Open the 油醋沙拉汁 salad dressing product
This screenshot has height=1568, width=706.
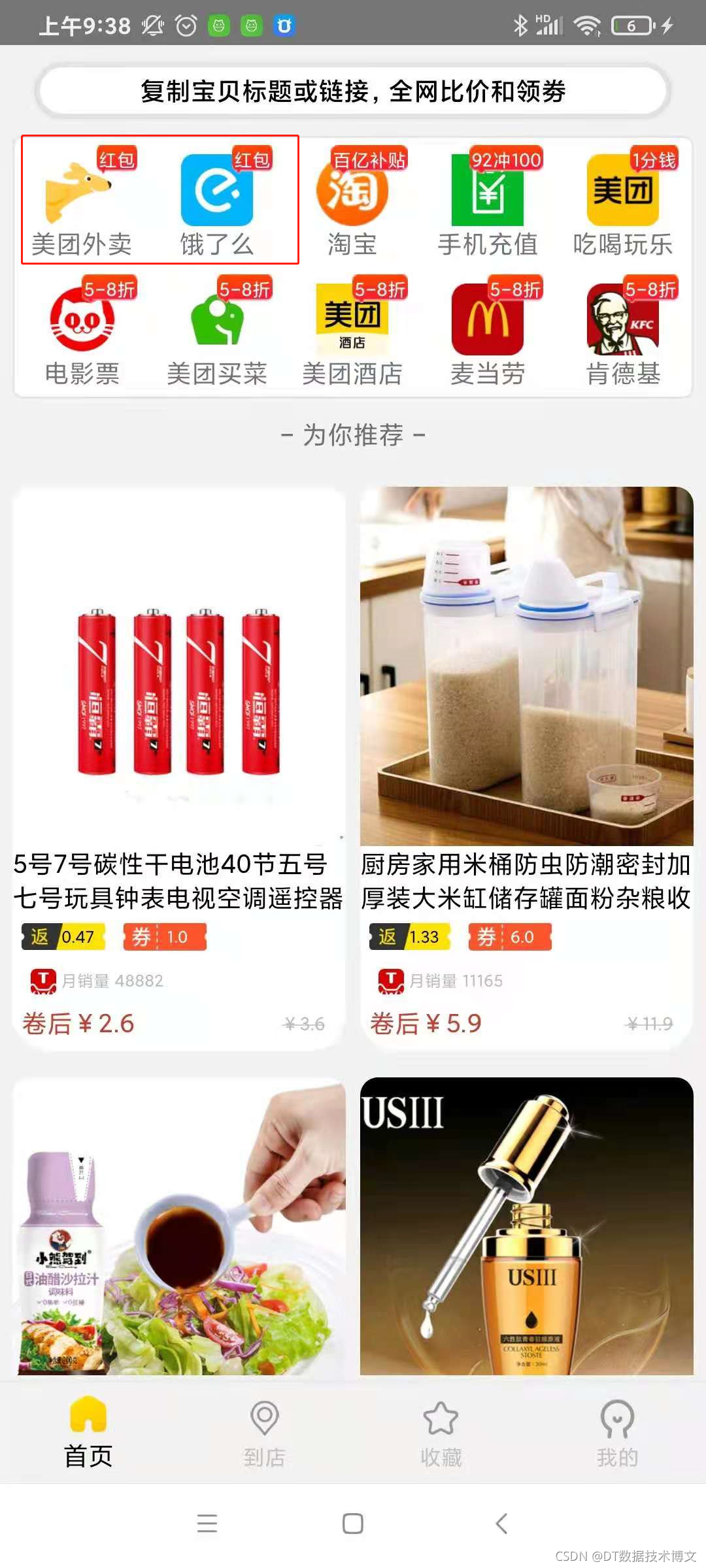[x=179, y=1228]
